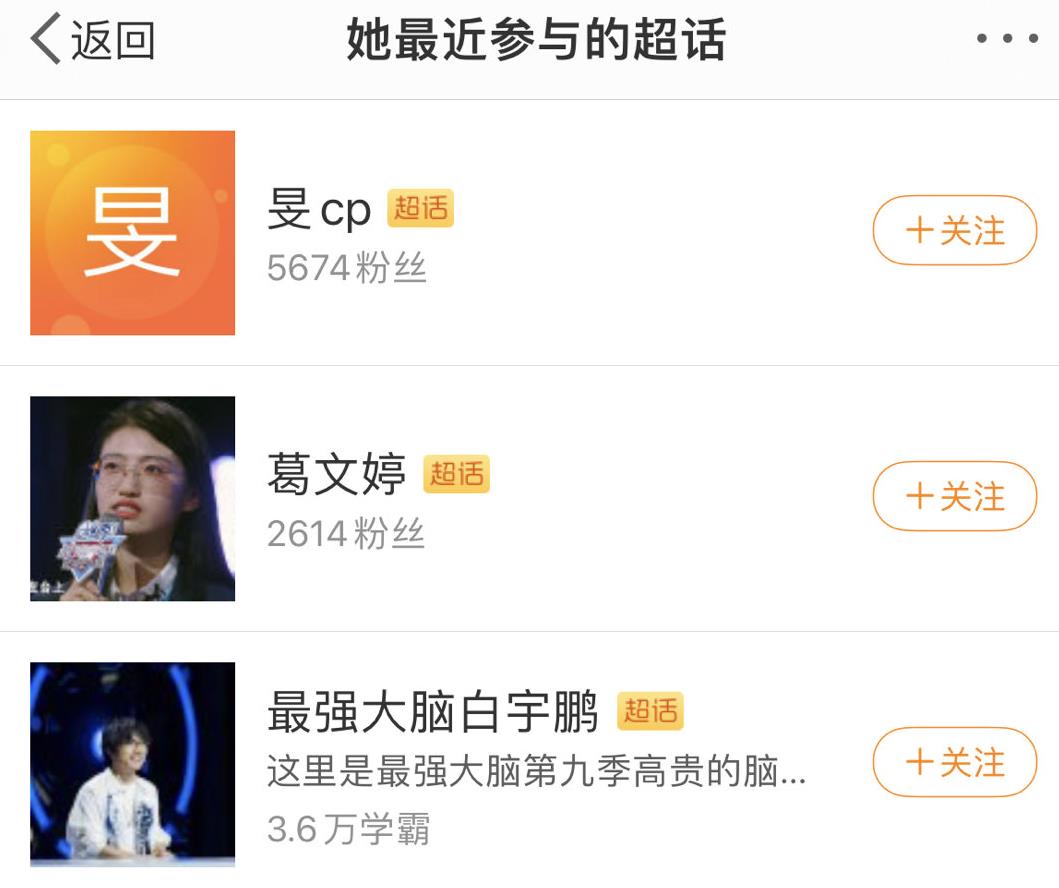The image size is (1059, 888).
Task: Open the three-dot overflow menu
Action: [1006, 40]
